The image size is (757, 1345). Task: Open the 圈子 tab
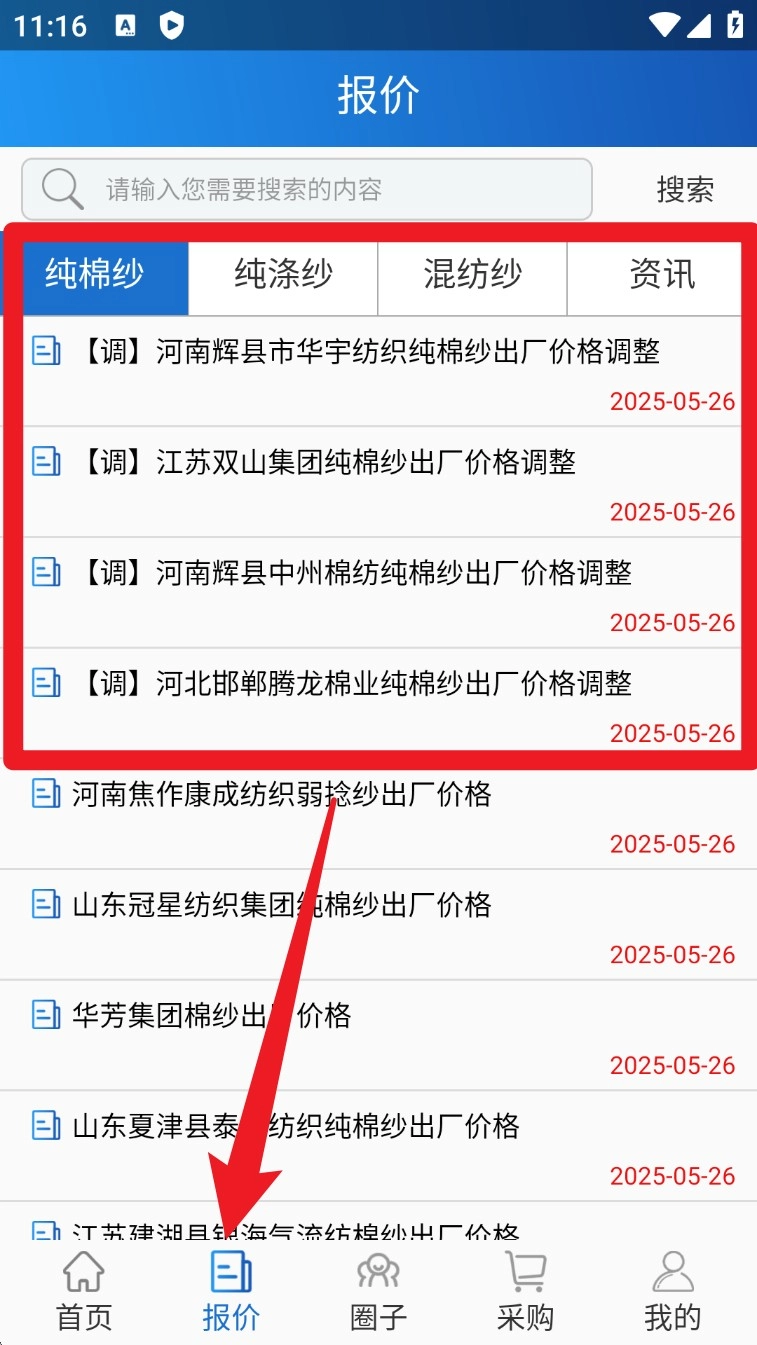pyautogui.click(x=378, y=1292)
